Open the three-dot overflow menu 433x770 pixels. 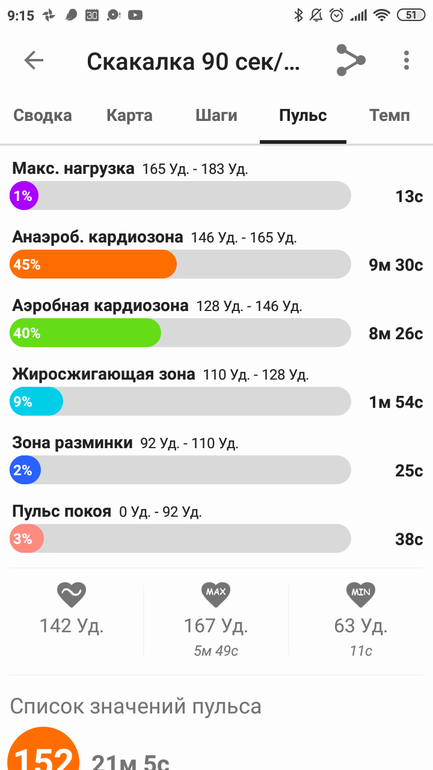(406, 60)
